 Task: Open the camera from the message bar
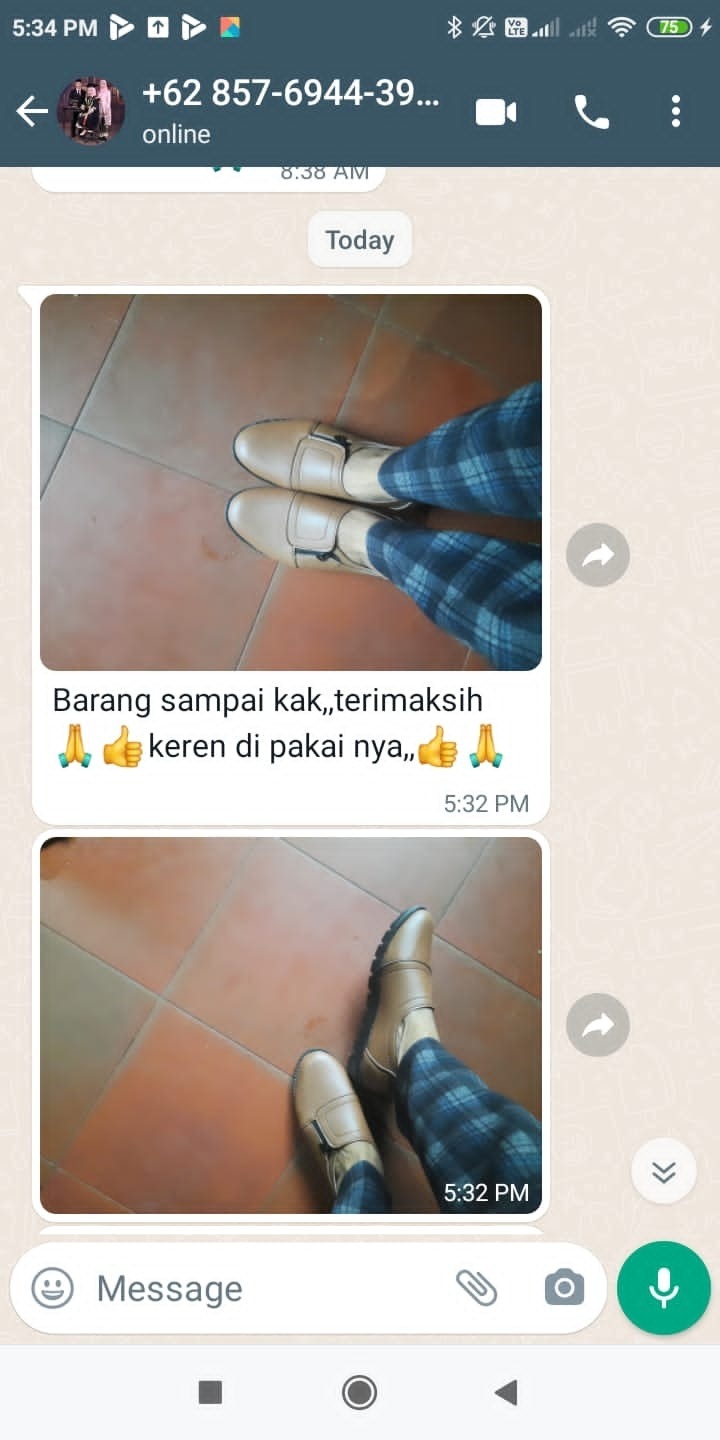coord(564,1288)
